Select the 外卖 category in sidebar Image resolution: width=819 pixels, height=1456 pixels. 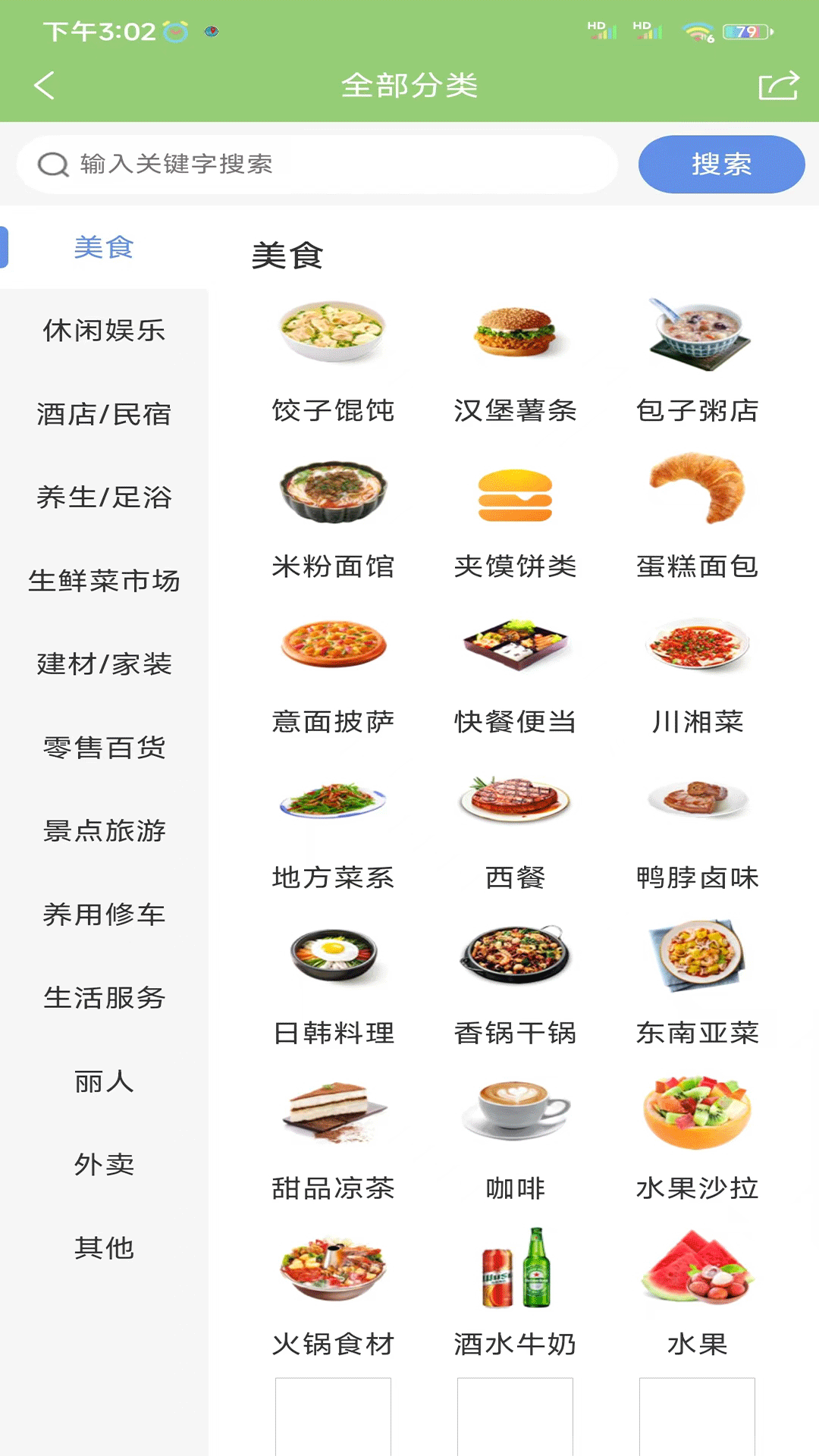pyautogui.click(x=104, y=1166)
